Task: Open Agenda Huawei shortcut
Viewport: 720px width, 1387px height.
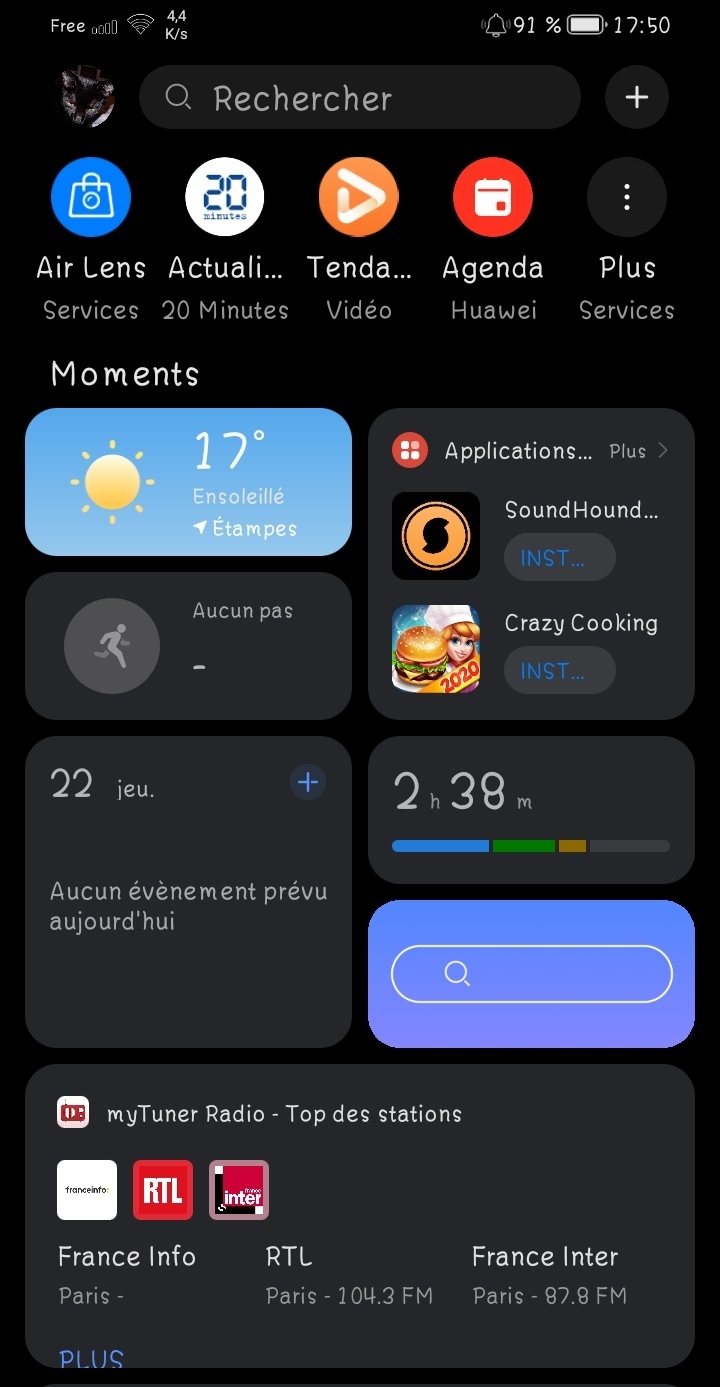Action: (493, 197)
